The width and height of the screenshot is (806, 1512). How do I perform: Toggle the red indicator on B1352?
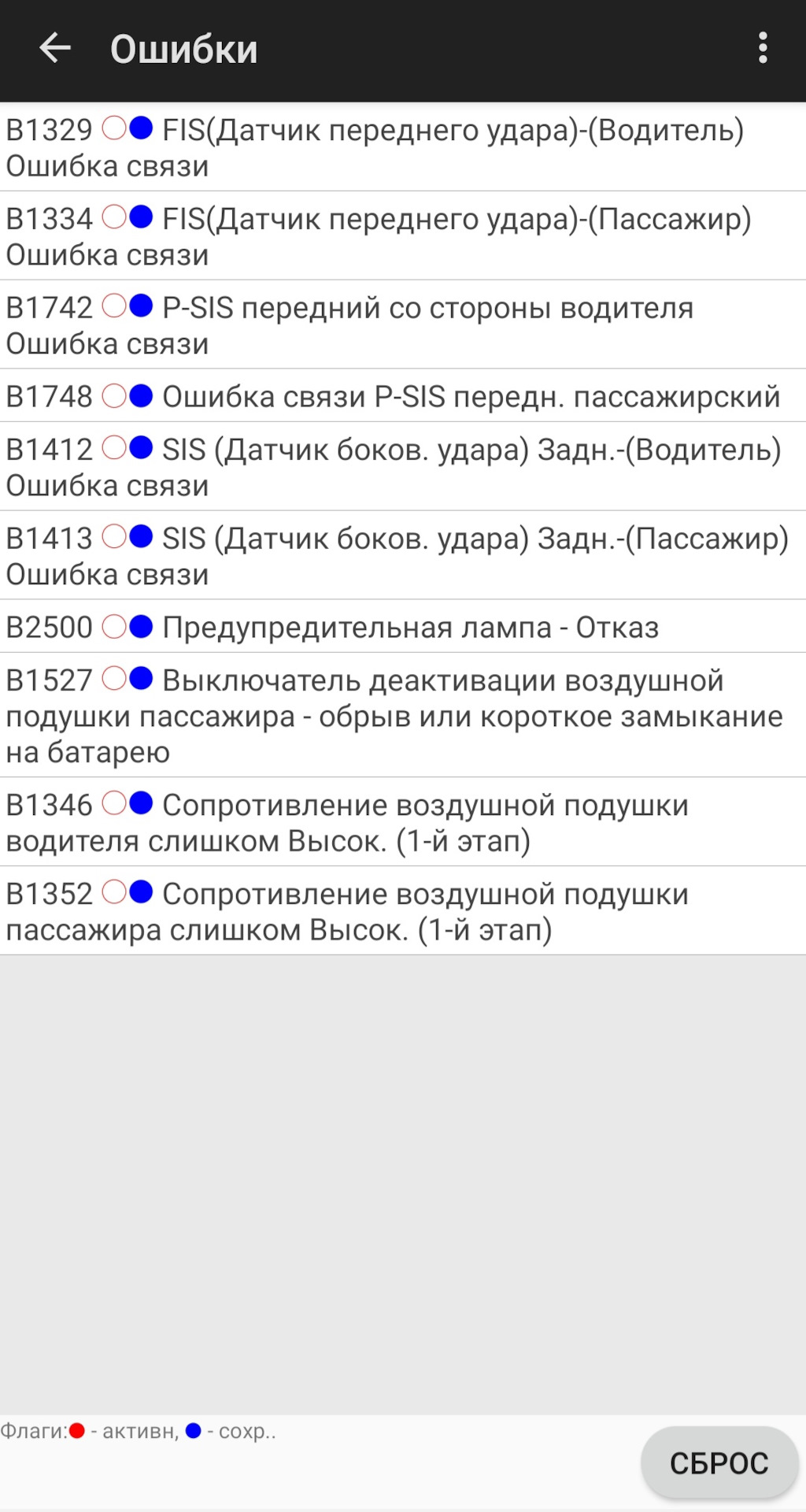click(116, 893)
